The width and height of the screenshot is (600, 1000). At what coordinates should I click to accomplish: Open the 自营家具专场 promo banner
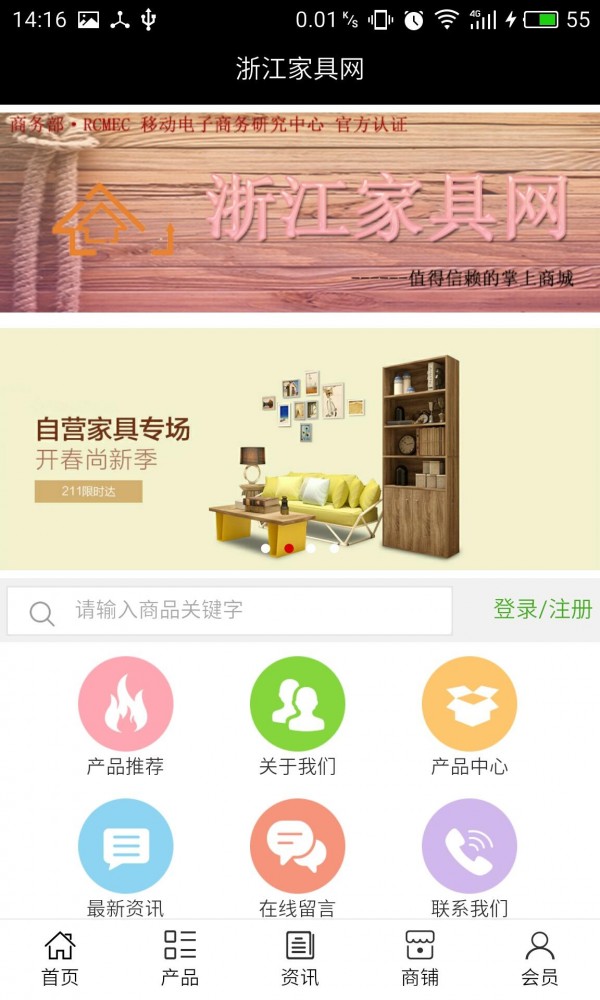tap(300, 449)
